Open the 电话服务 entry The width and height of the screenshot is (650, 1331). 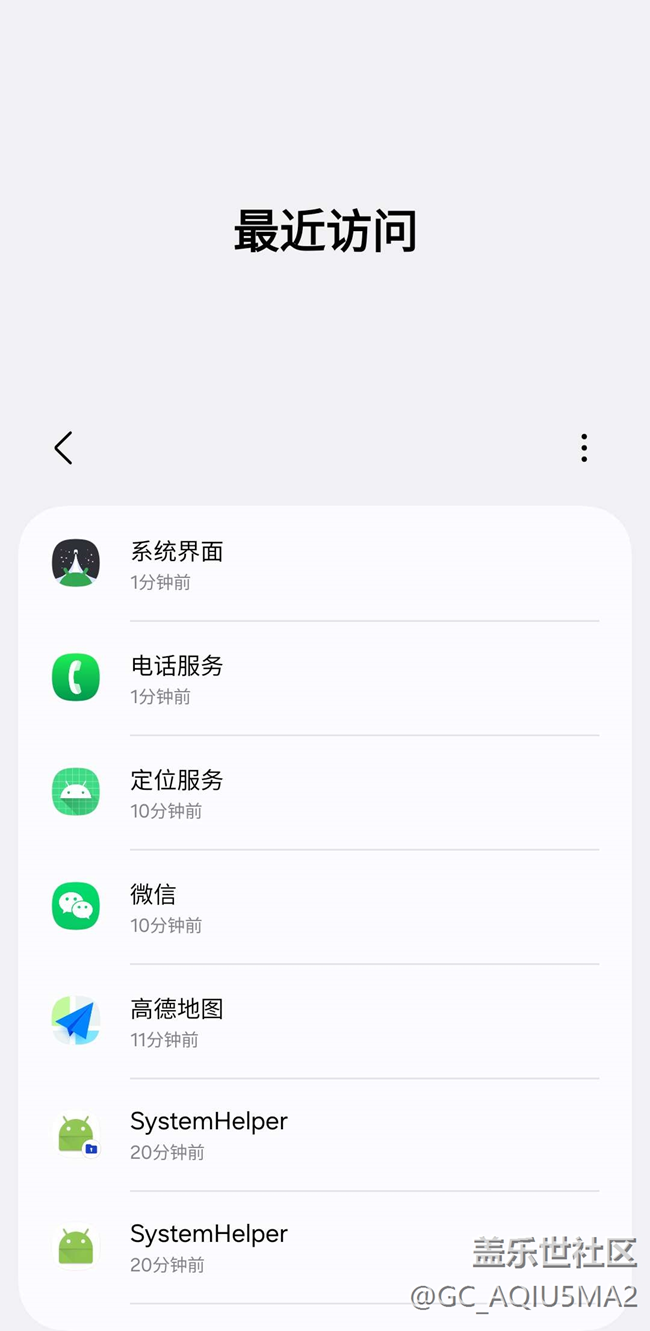click(x=325, y=678)
